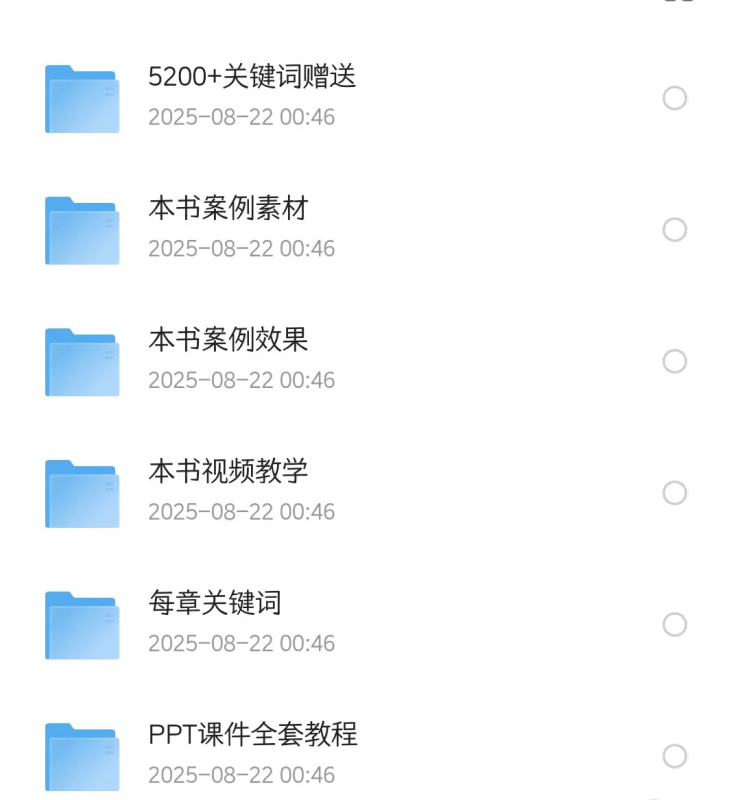Screen dimensions: 740x800
Task: Tap the date under 每章关键词
Action: tap(241, 643)
